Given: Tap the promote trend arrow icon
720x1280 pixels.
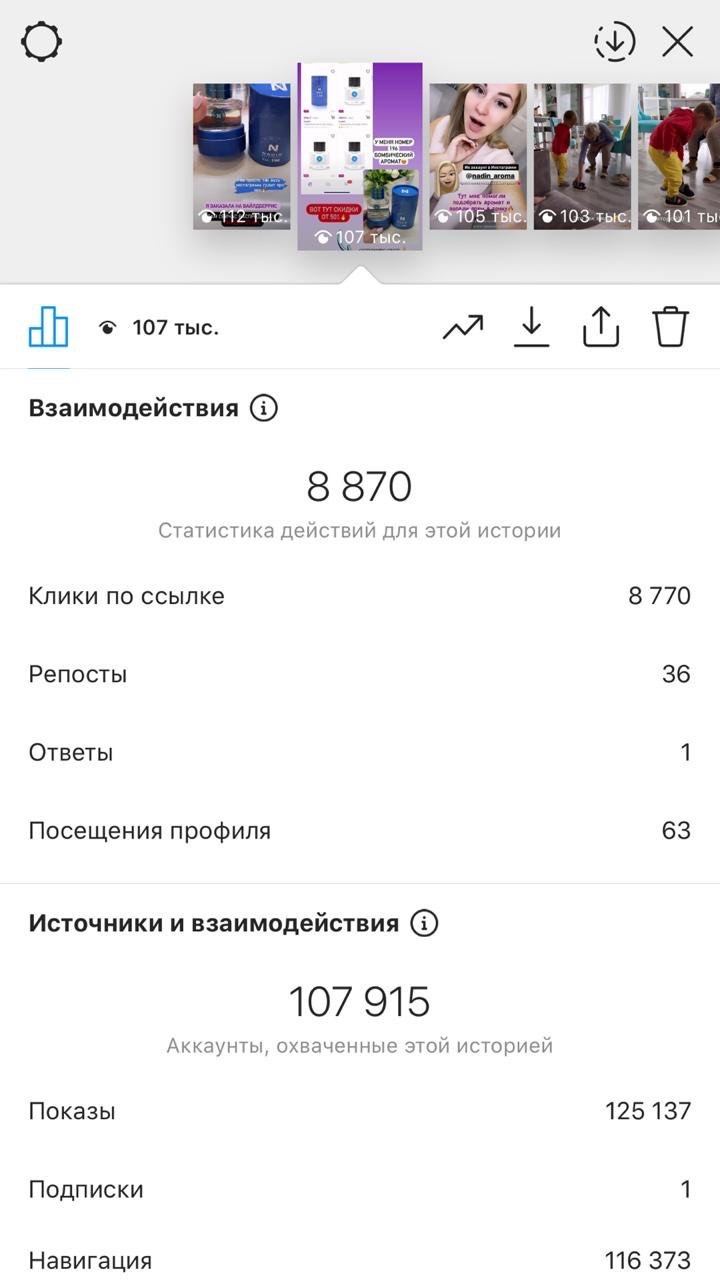Looking at the screenshot, I should [463, 327].
